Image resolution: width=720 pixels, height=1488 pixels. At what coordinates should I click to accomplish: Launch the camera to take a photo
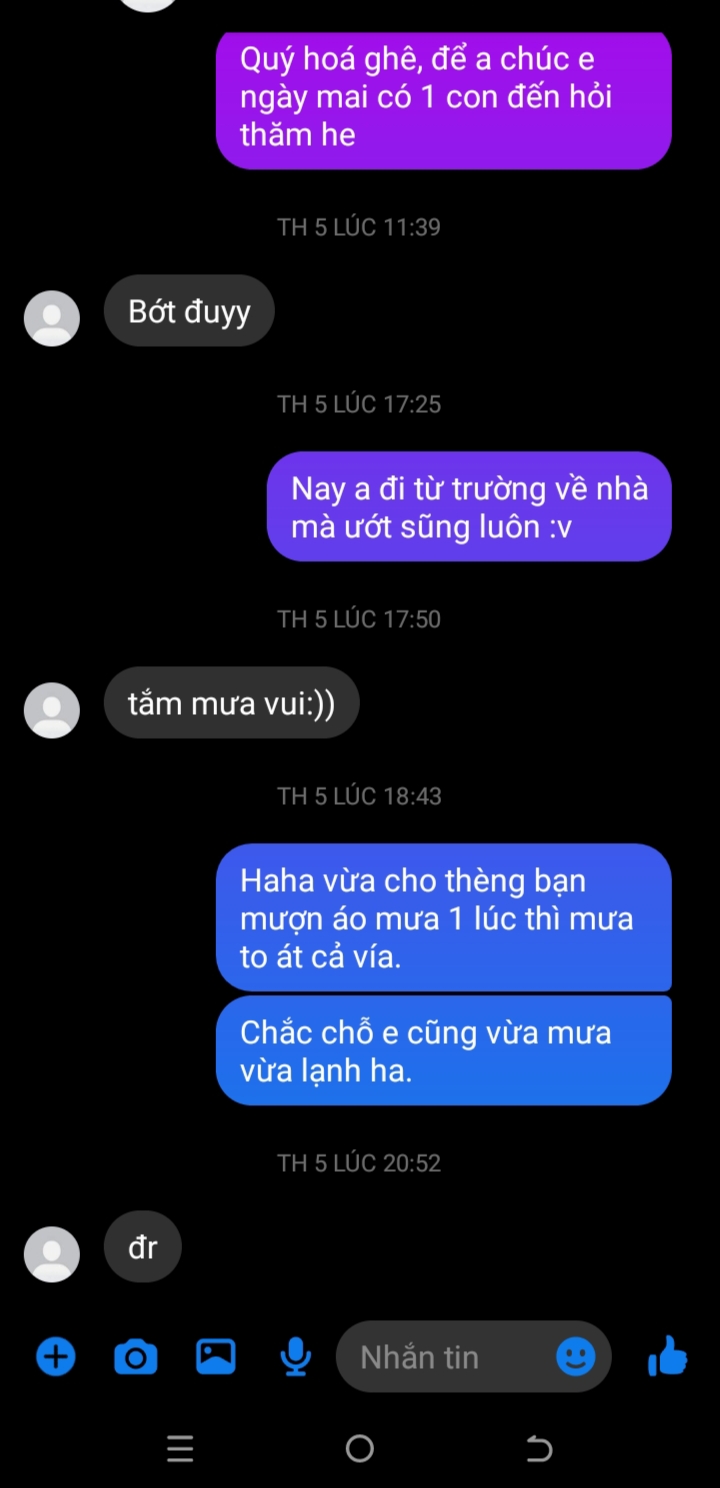136,1357
